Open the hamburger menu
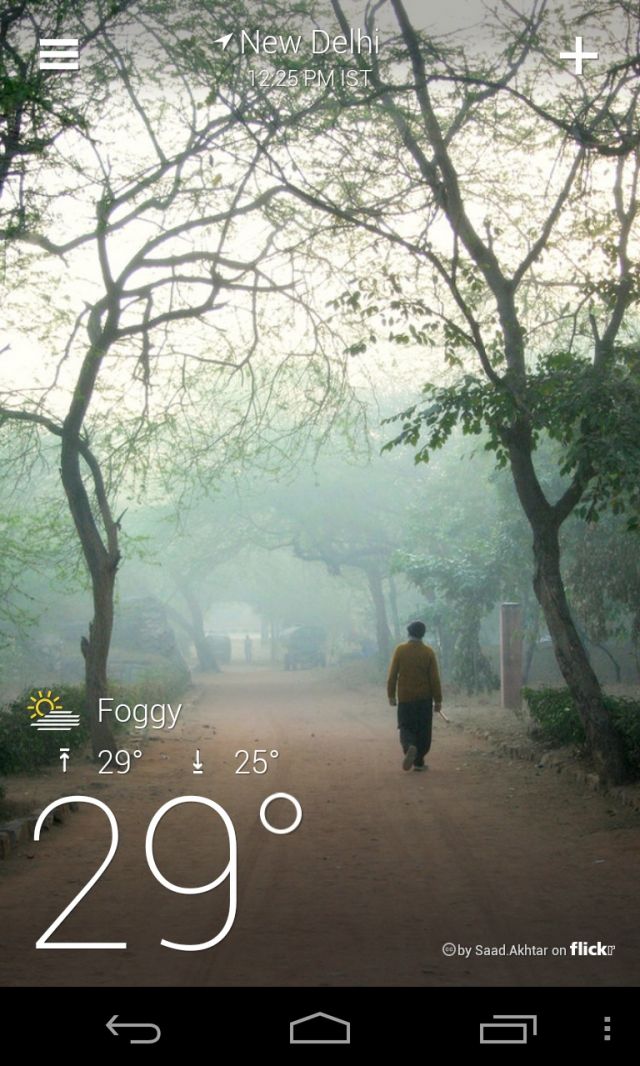Screen dimensions: 640x1066 pyautogui.click(x=59, y=54)
